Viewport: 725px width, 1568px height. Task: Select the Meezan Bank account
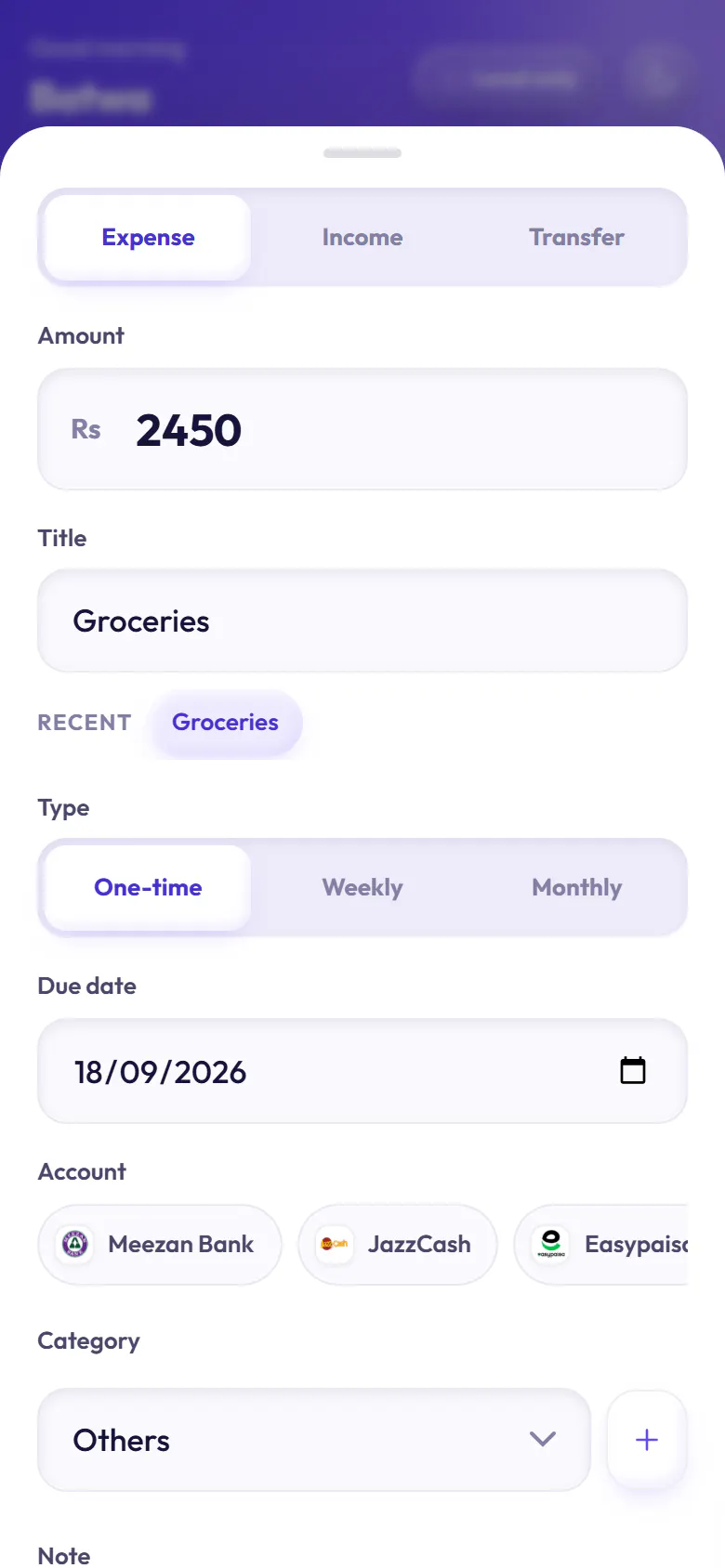click(160, 1245)
